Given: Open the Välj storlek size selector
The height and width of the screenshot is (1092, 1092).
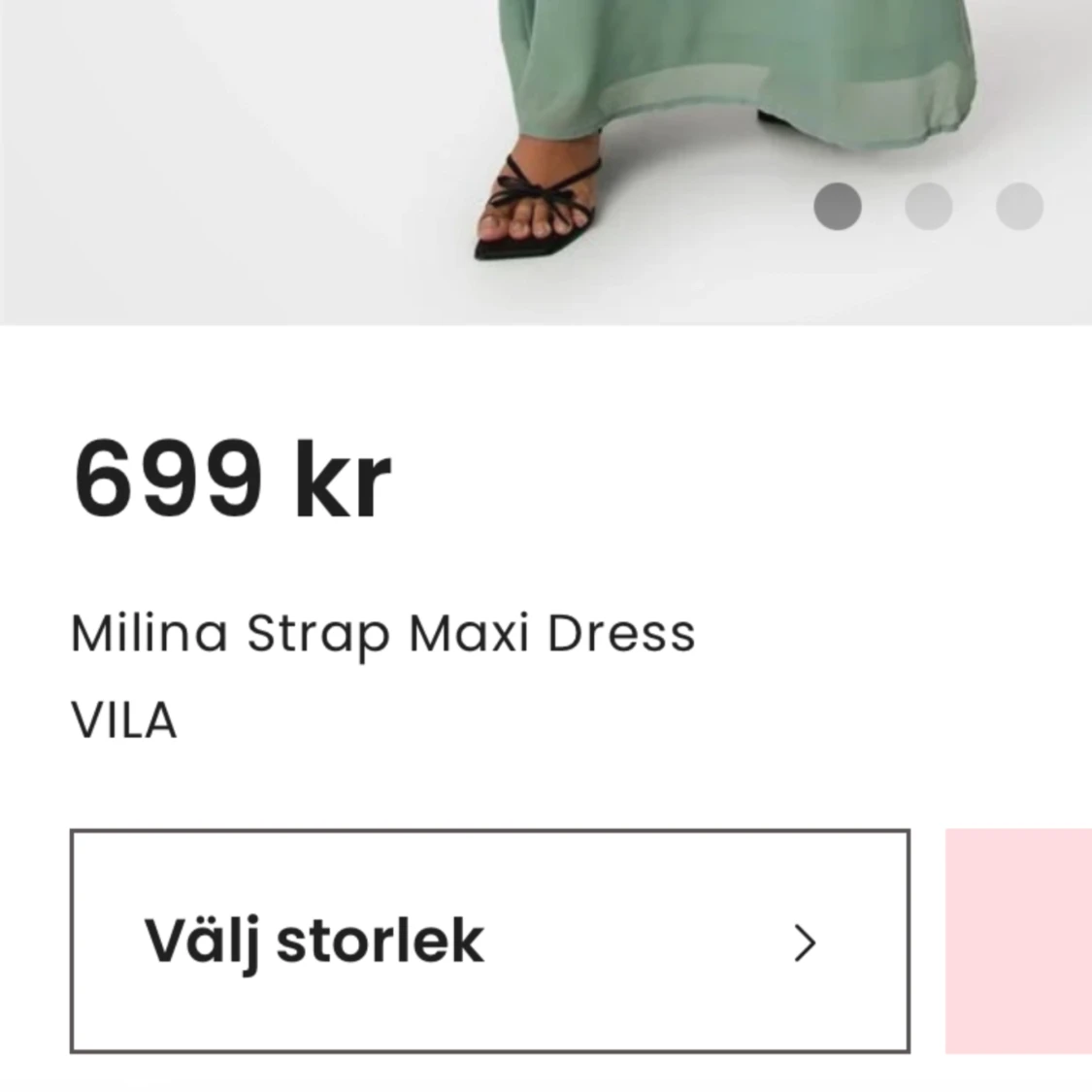Looking at the screenshot, I should coord(489,941).
